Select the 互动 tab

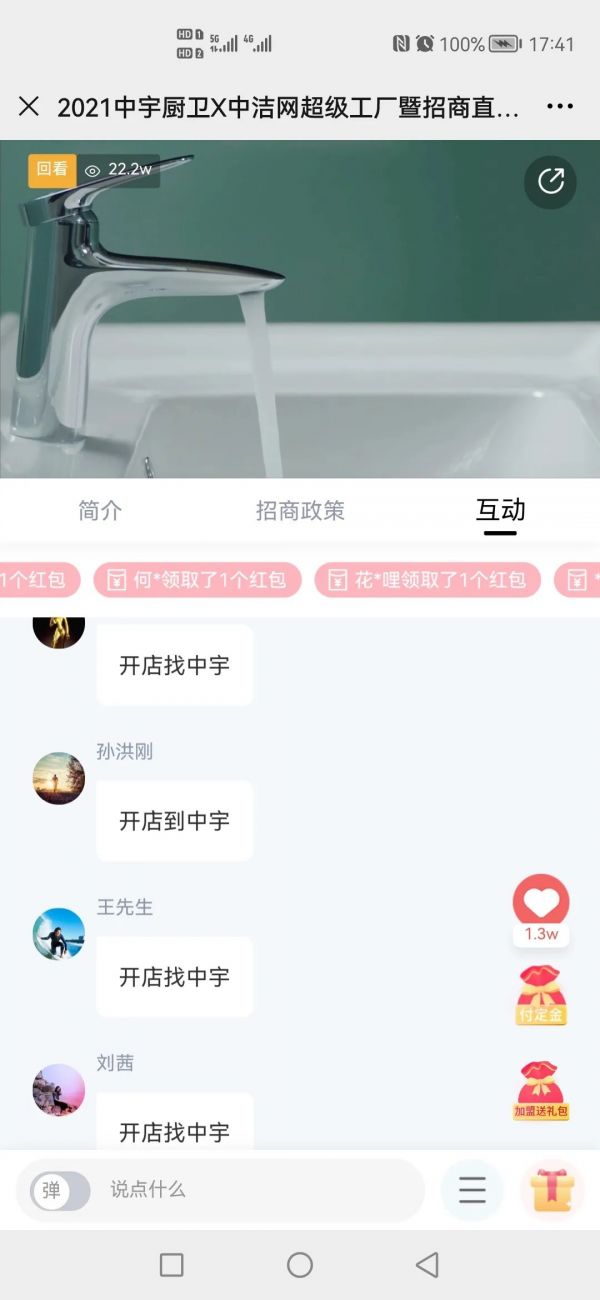tap(500, 510)
